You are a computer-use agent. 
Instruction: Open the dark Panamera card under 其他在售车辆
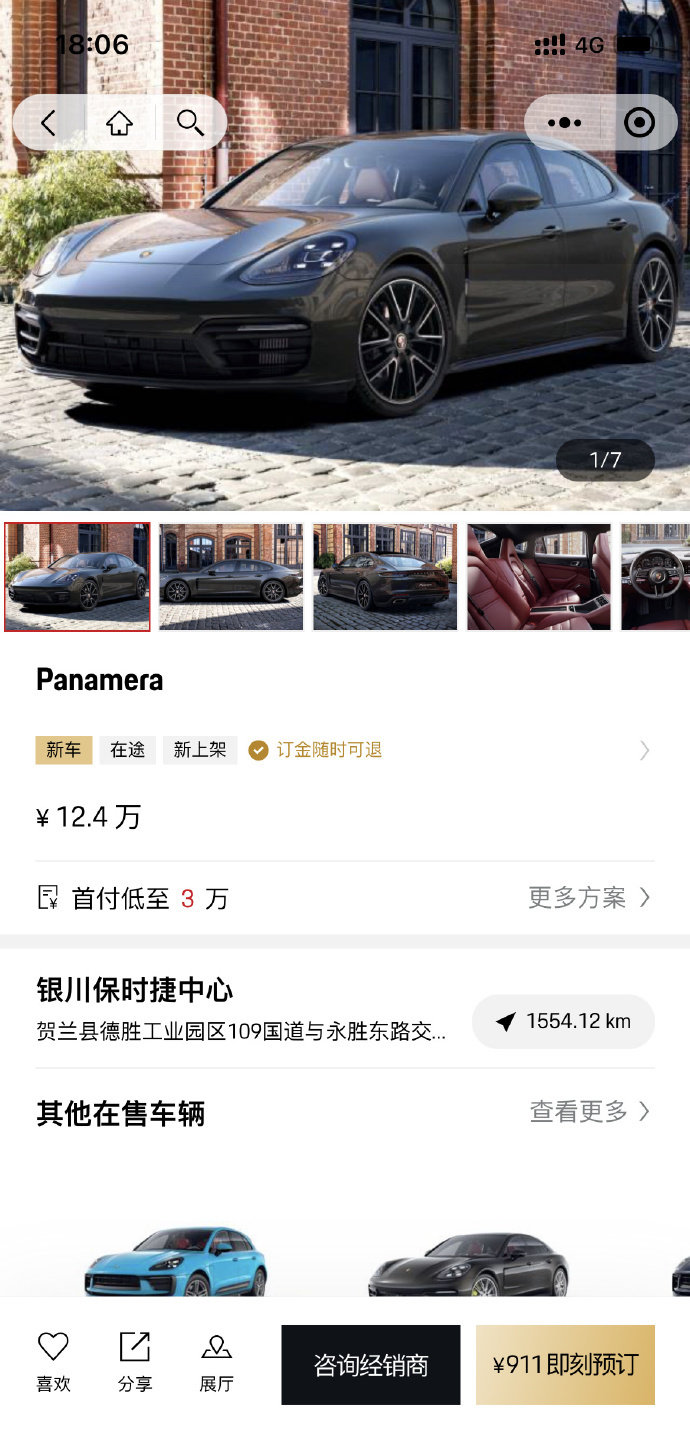click(467, 1264)
